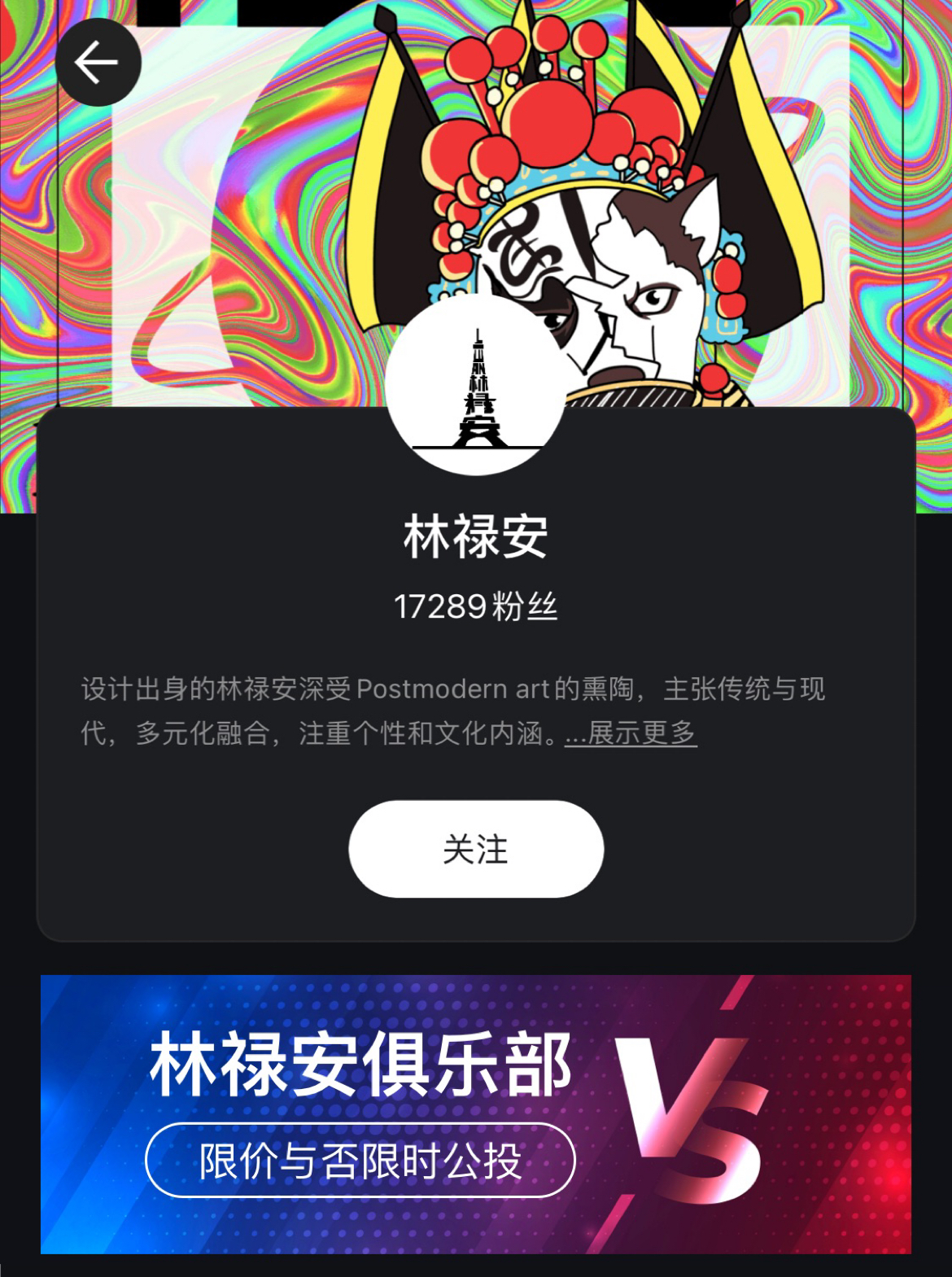Go back using the arrow button
Viewport: 952px width, 1277px height.
pyautogui.click(x=98, y=63)
